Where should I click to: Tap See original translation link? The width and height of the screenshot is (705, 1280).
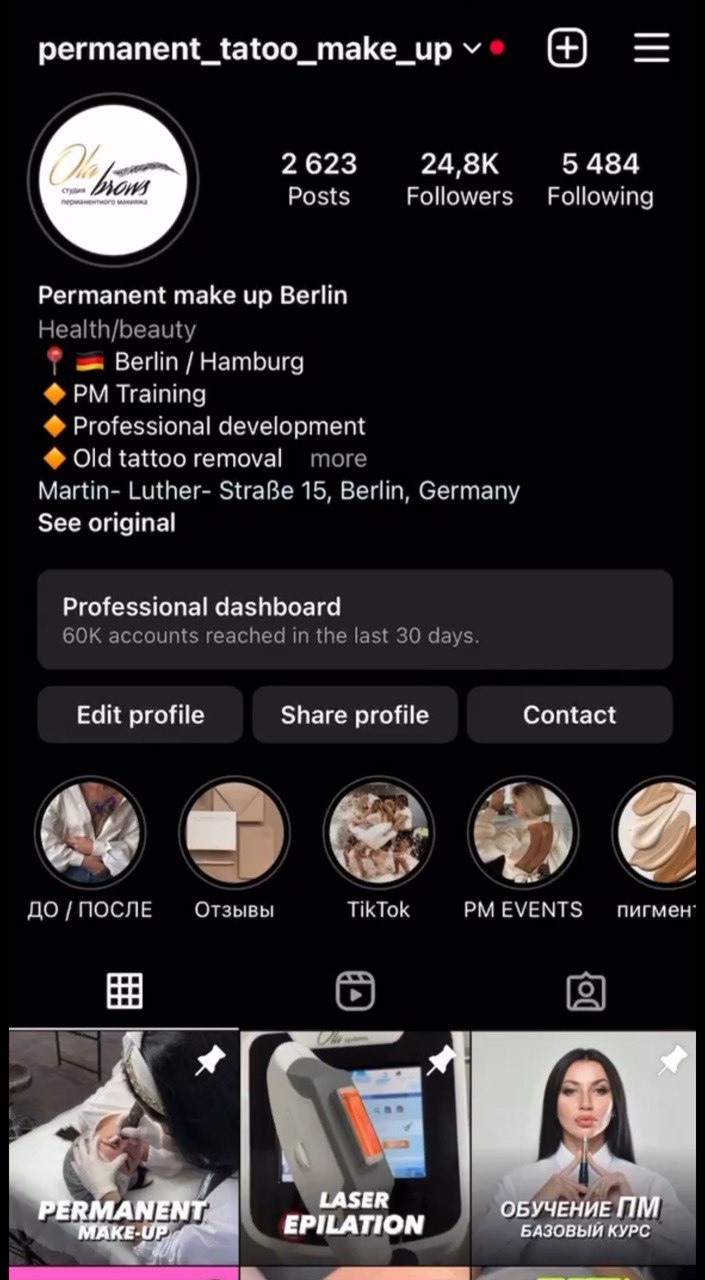point(106,523)
